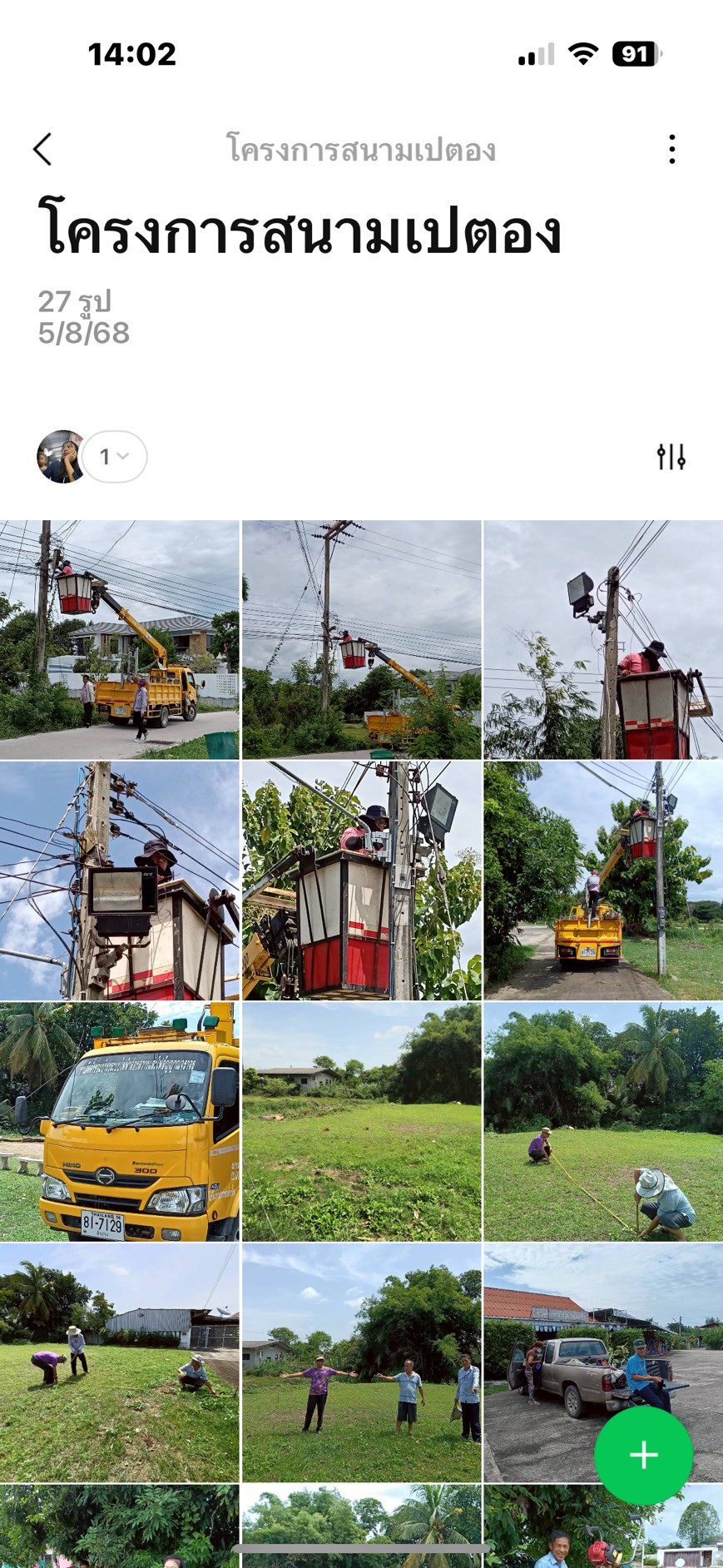Open photo of empty grassy field

361,1122
